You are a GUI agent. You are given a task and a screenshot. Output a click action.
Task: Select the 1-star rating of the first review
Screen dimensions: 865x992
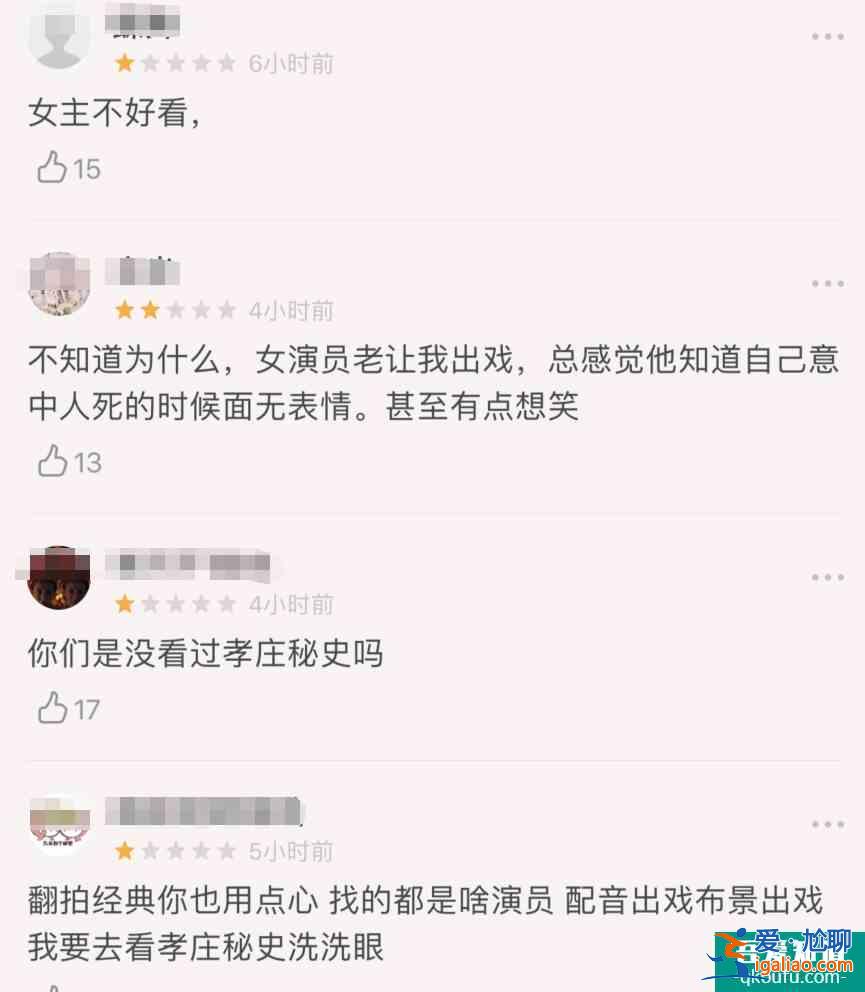125,63
